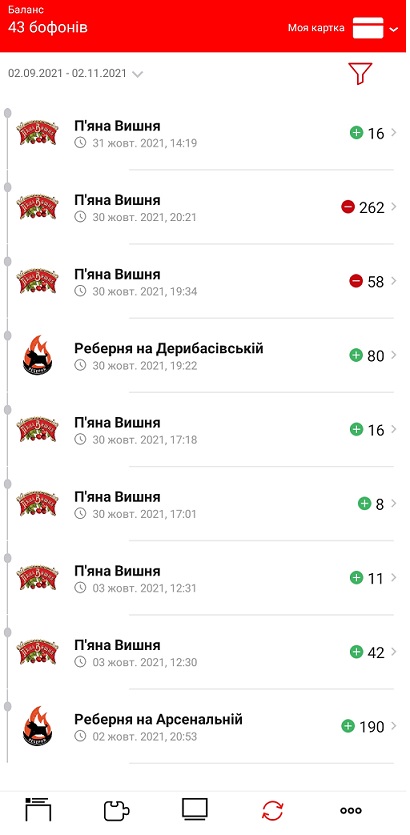Open the 262 bofons debit at П'яна Вишня
Image resolution: width=410 pixels, height=835 pixels.
pos(205,207)
